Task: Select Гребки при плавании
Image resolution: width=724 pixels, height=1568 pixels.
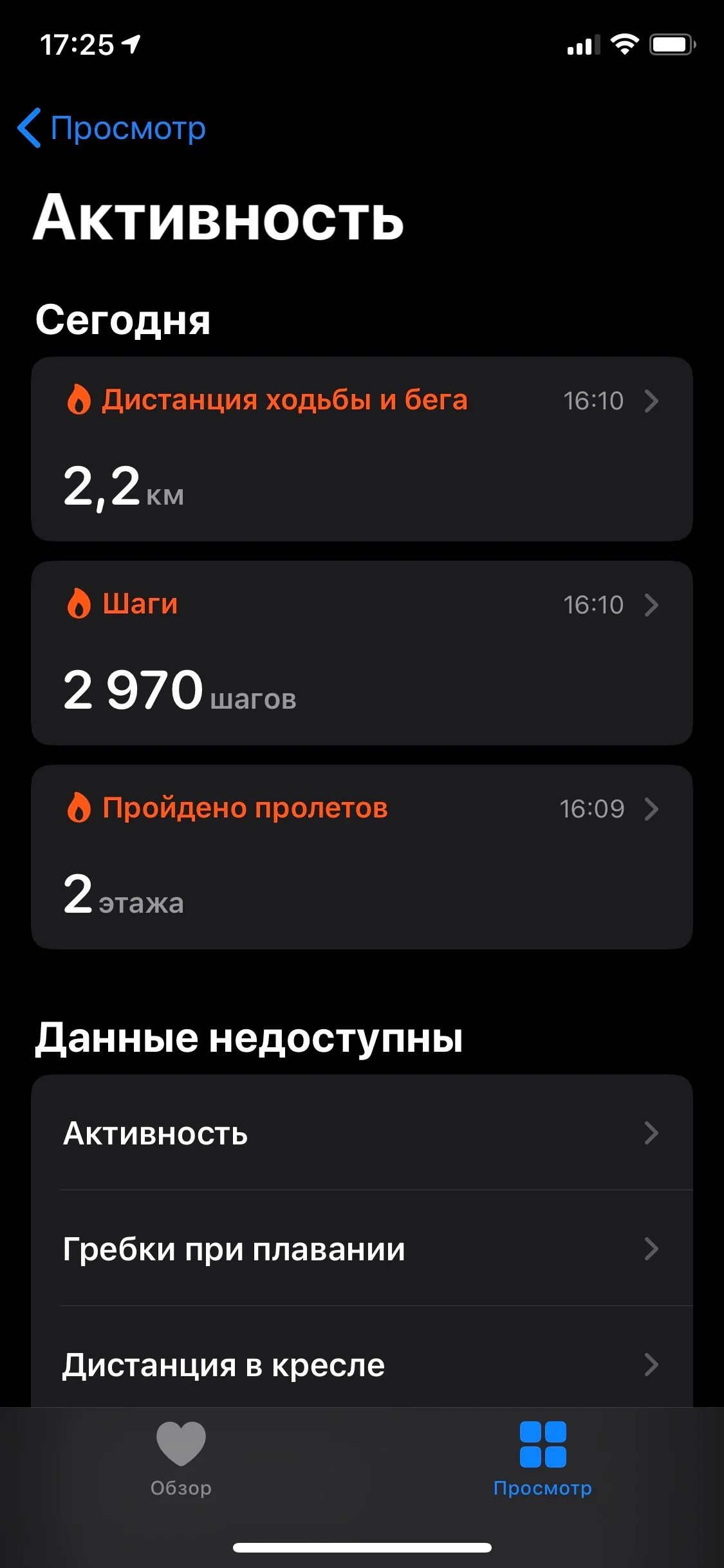Action: pyautogui.click(x=362, y=1249)
